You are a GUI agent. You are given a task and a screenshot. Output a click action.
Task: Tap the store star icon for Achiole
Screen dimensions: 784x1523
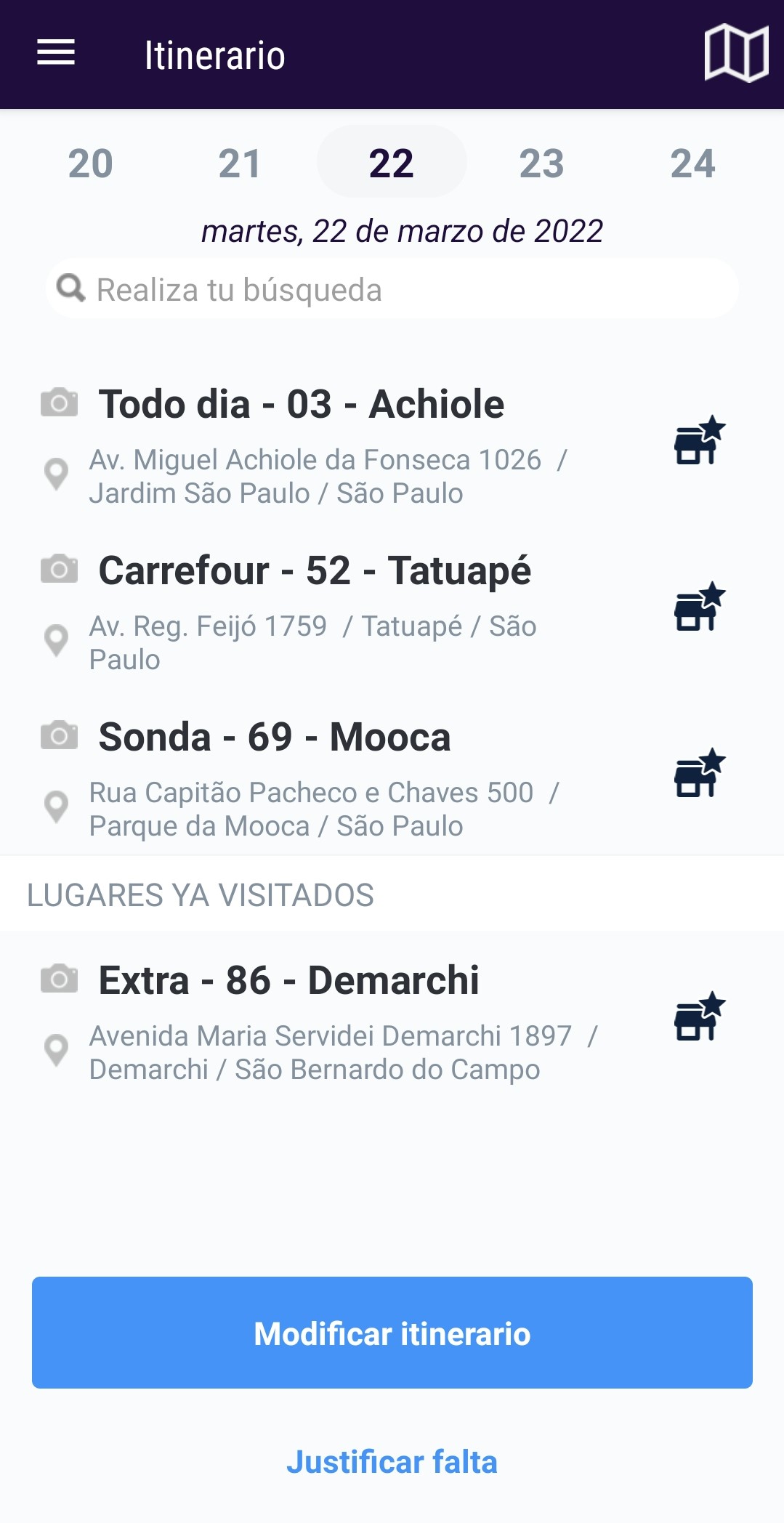click(x=699, y=440)
